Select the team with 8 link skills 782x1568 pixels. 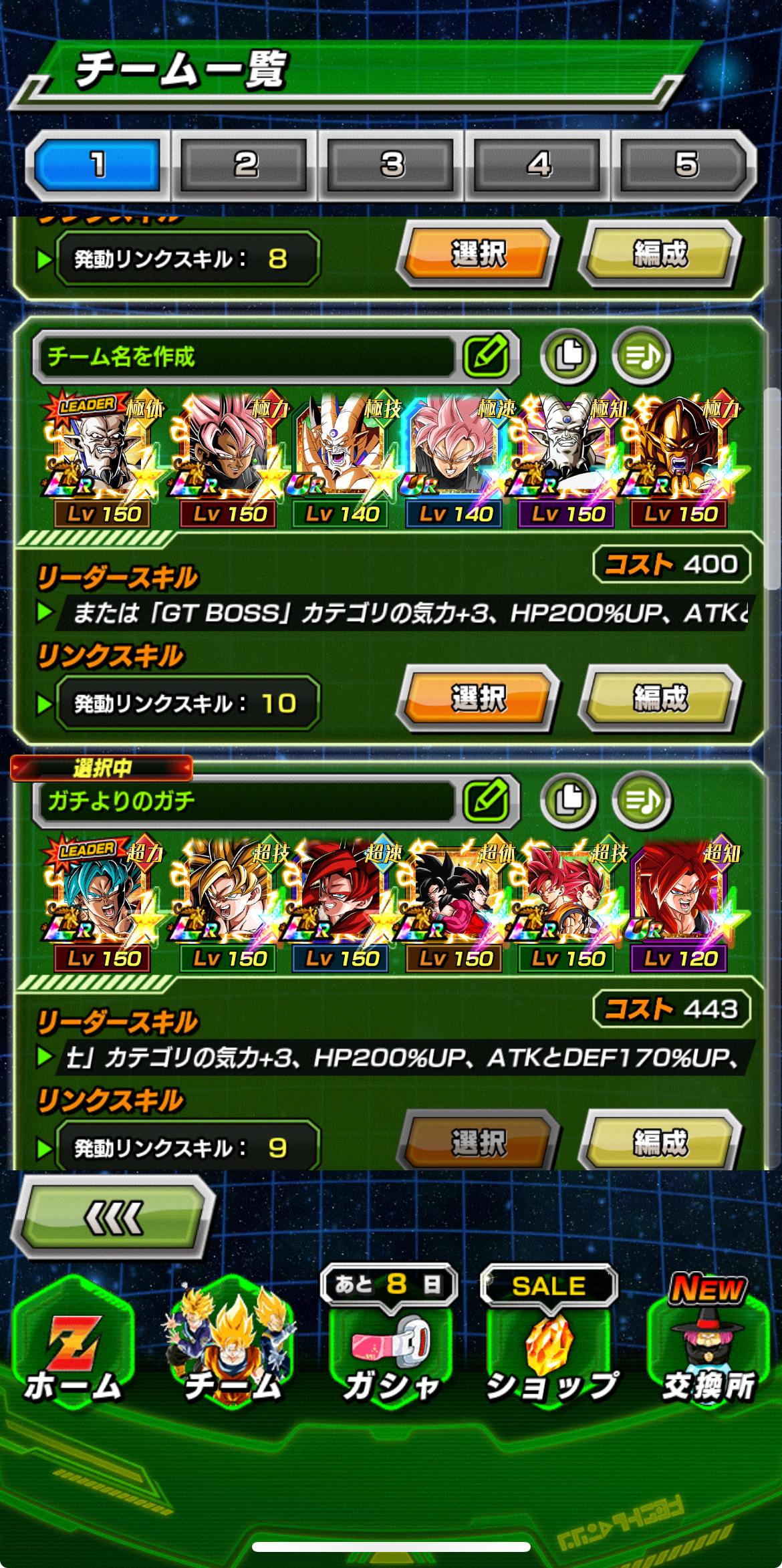pyautogui.click(x=479, y=254)
